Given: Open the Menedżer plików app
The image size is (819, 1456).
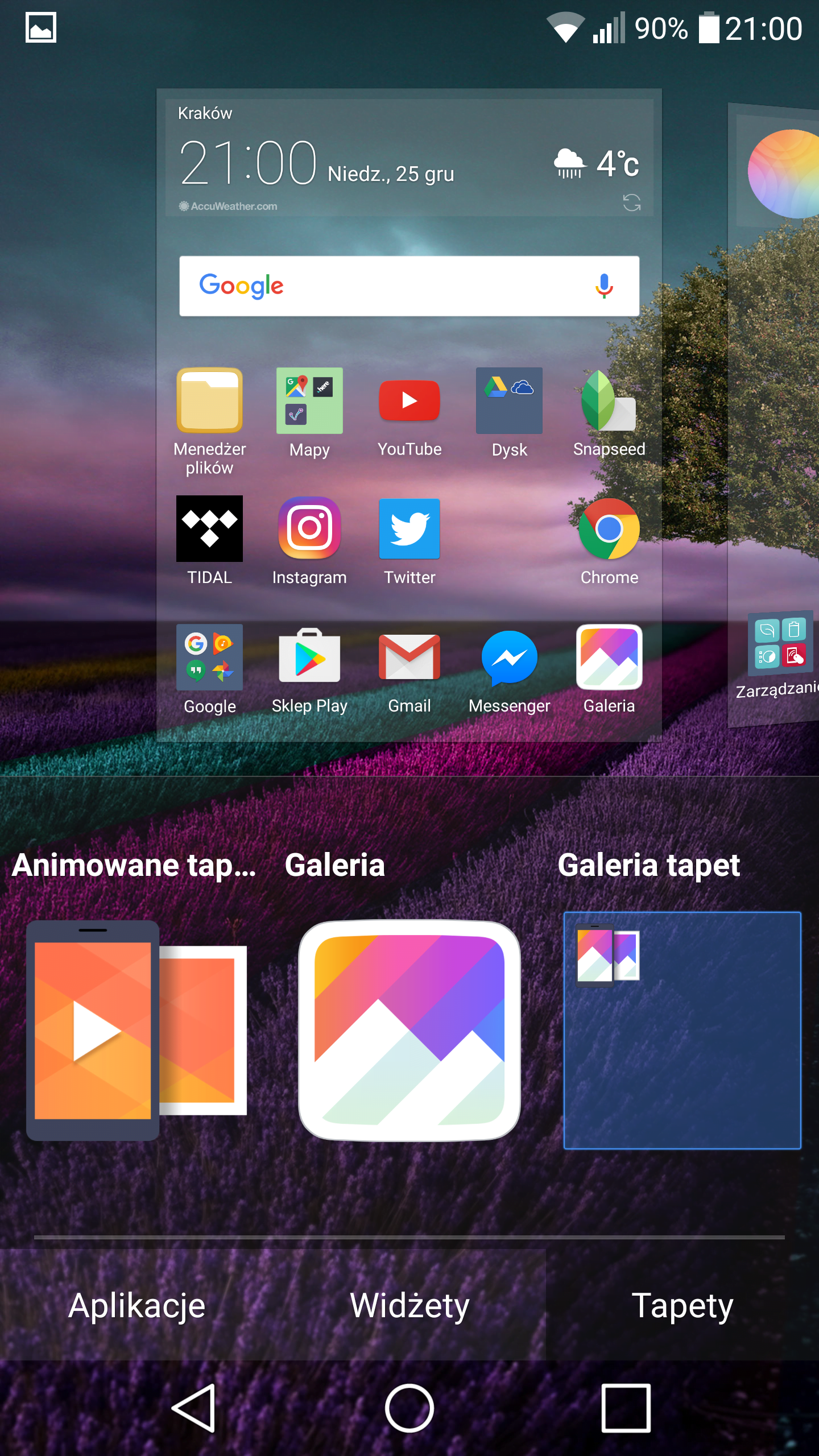Looking at the screenshot, I should [209, 422].
